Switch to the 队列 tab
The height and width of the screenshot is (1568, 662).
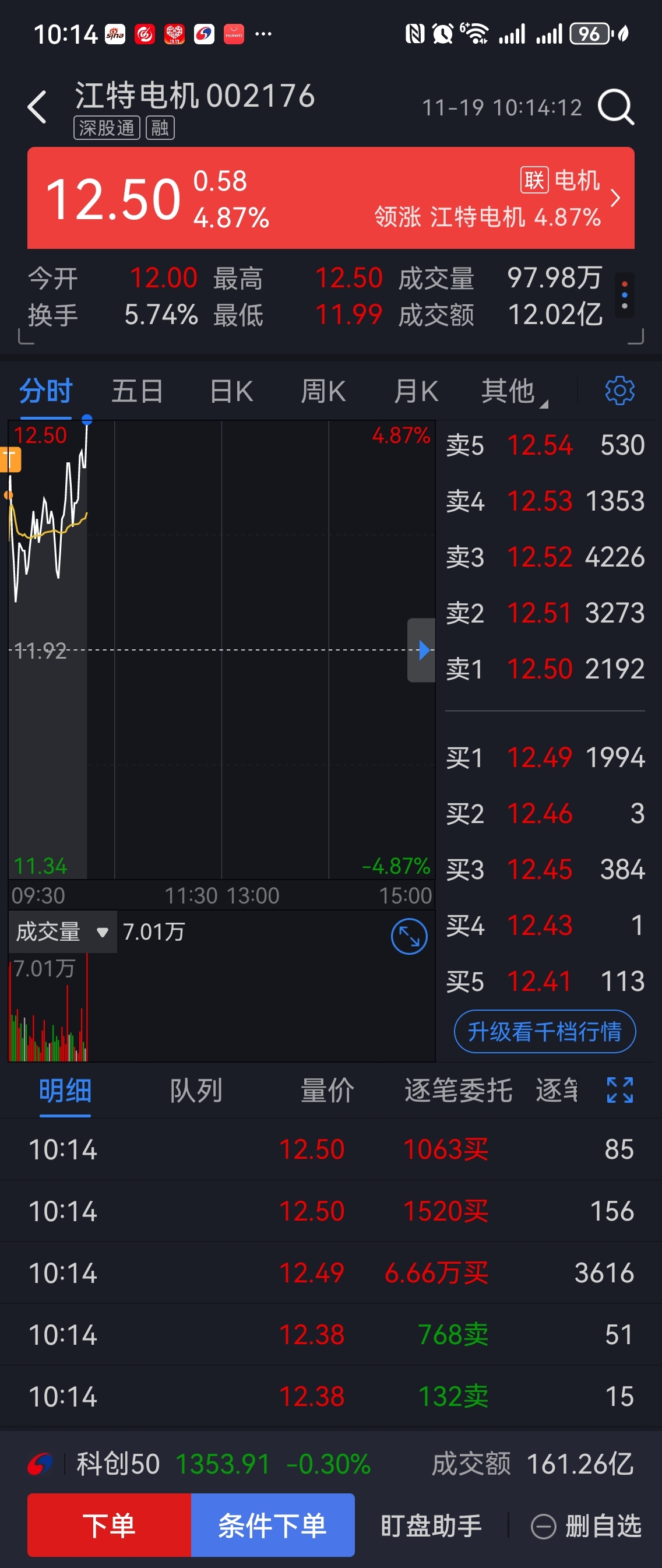point(196,1090)
